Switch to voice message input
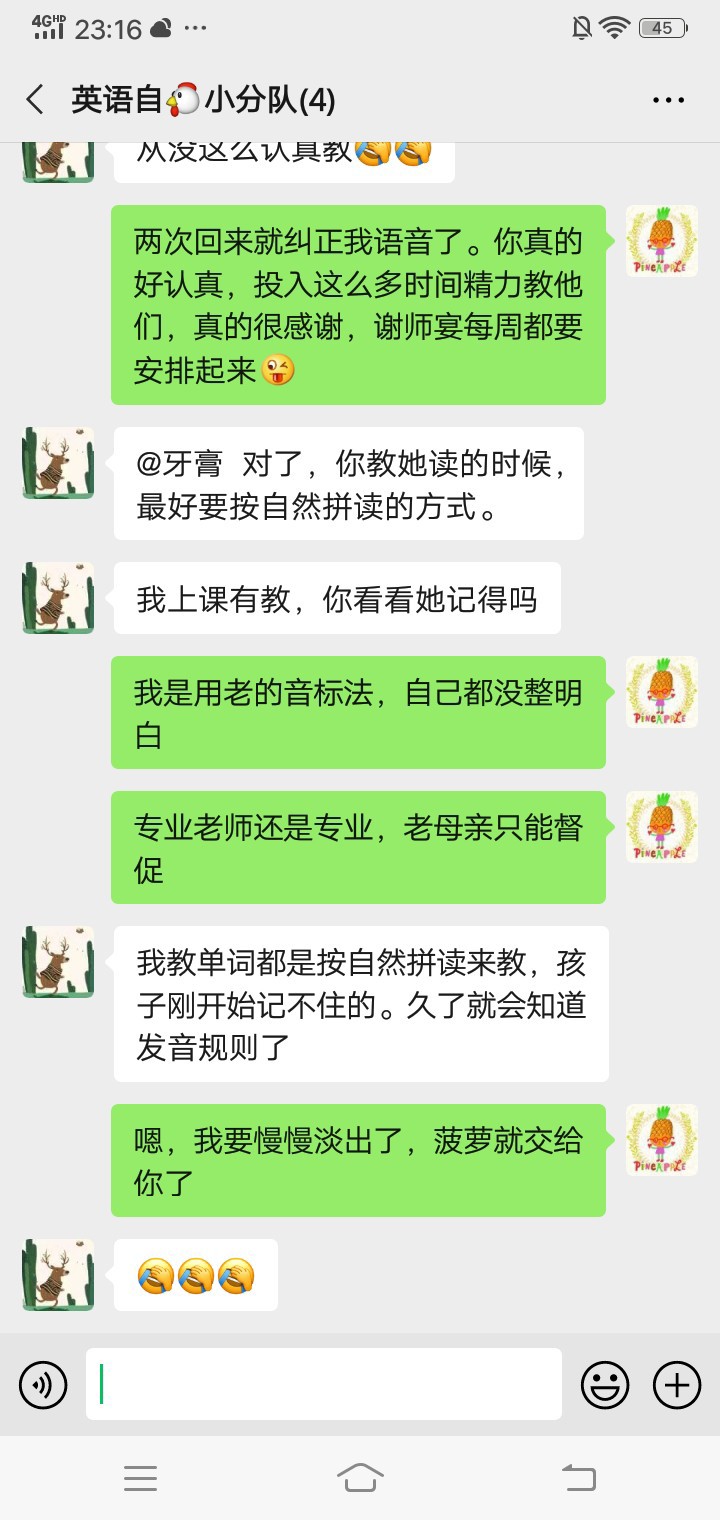 point(43,1385)
